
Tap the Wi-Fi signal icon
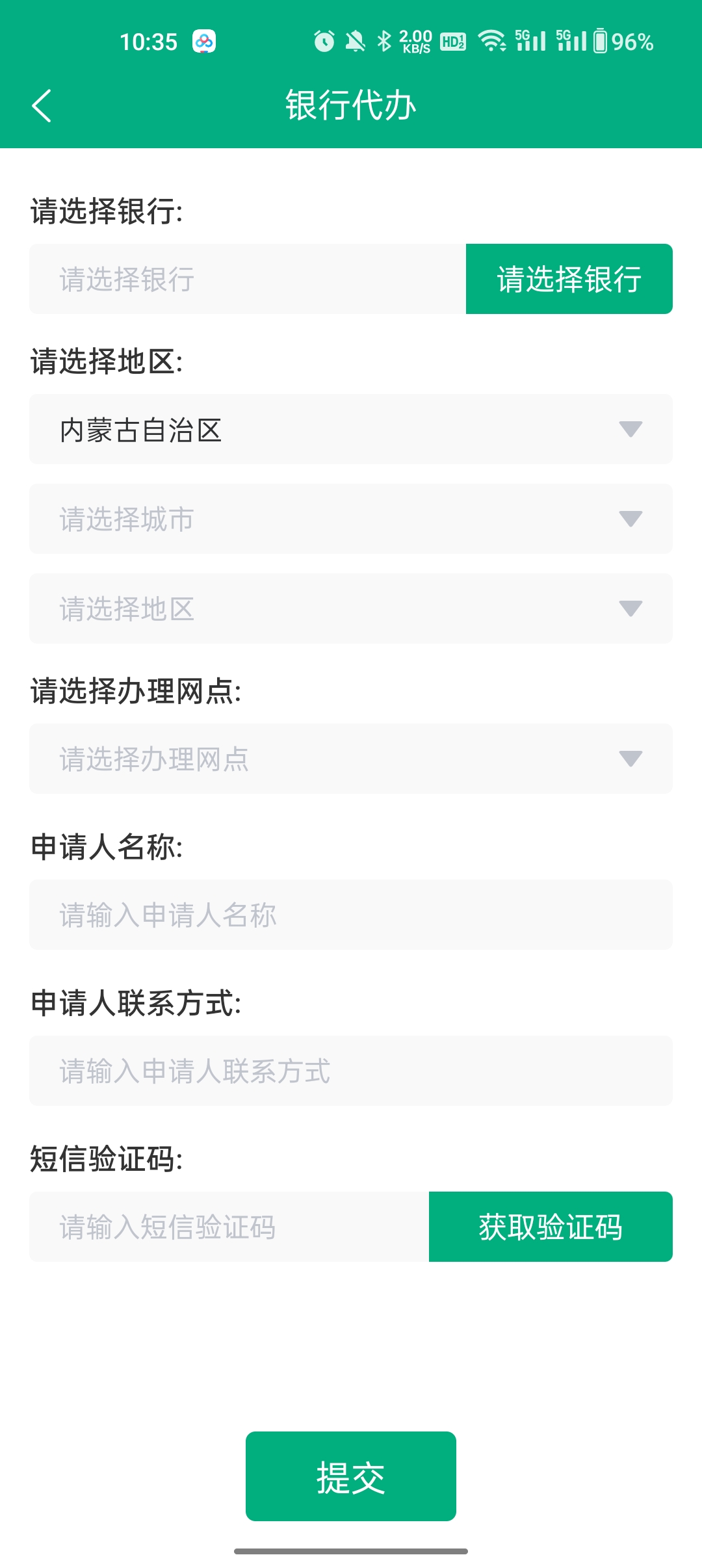click(492, 40)
